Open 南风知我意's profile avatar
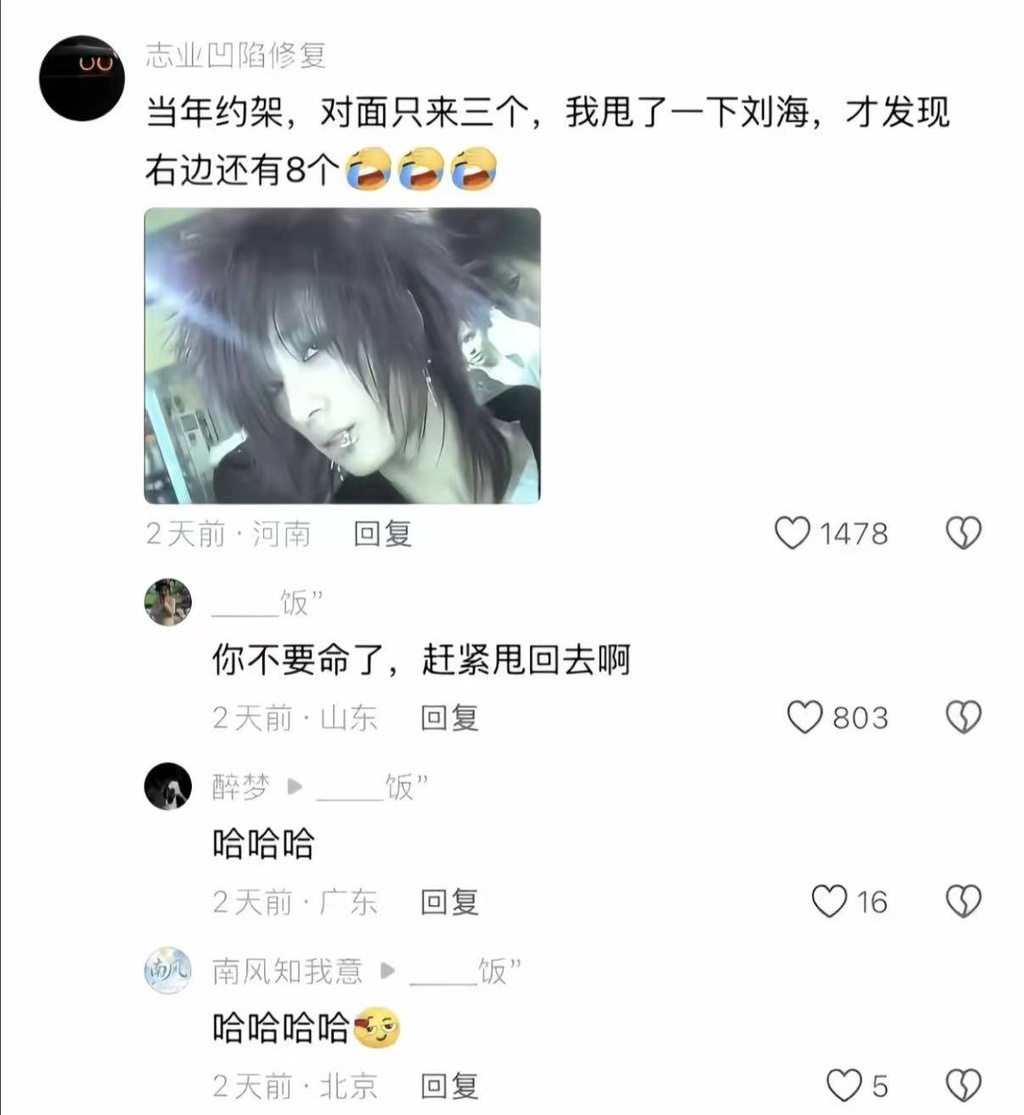Screen dimensions: 1024x1115 (168, 970)
